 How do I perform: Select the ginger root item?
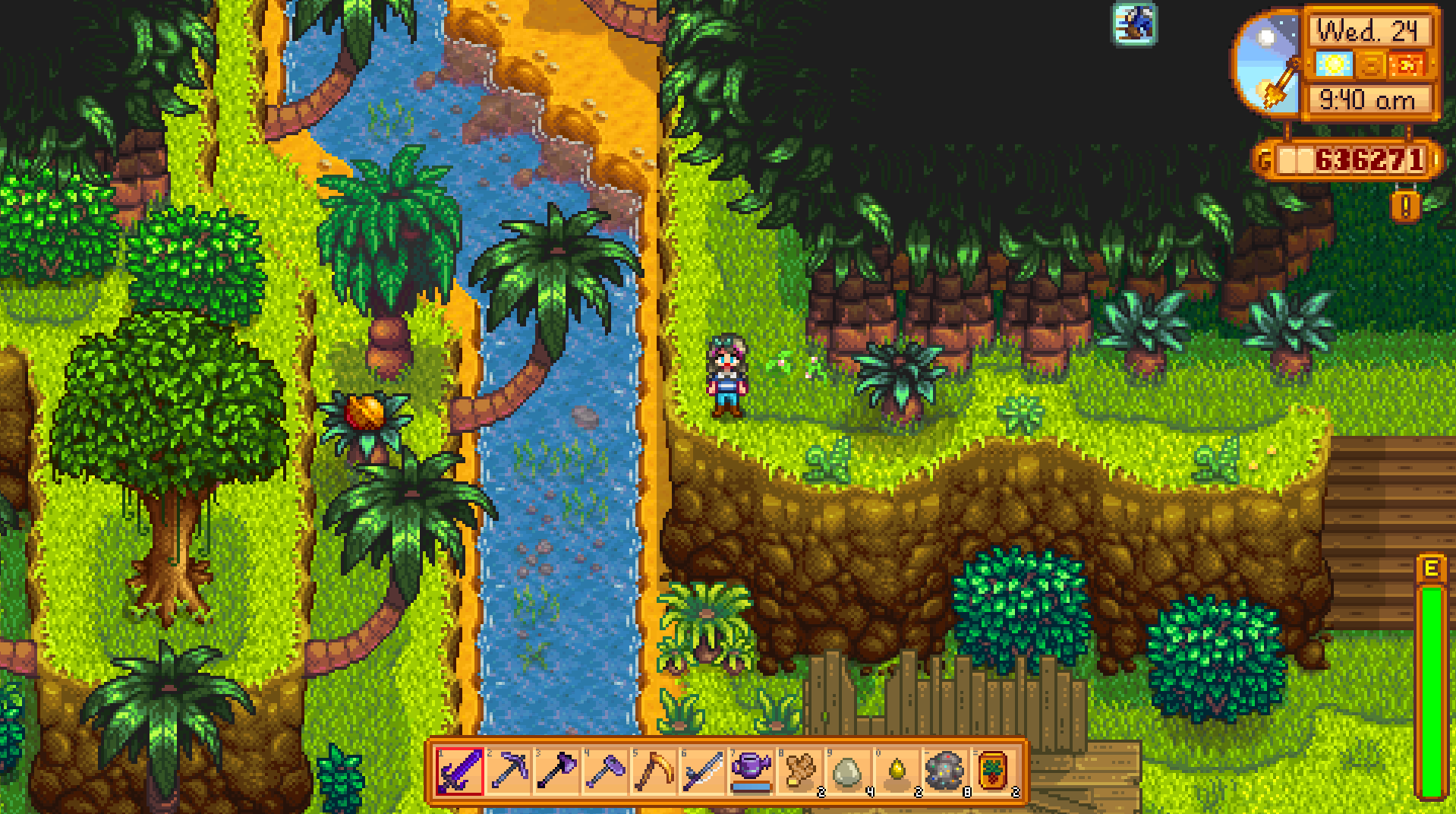pos(800,771)
